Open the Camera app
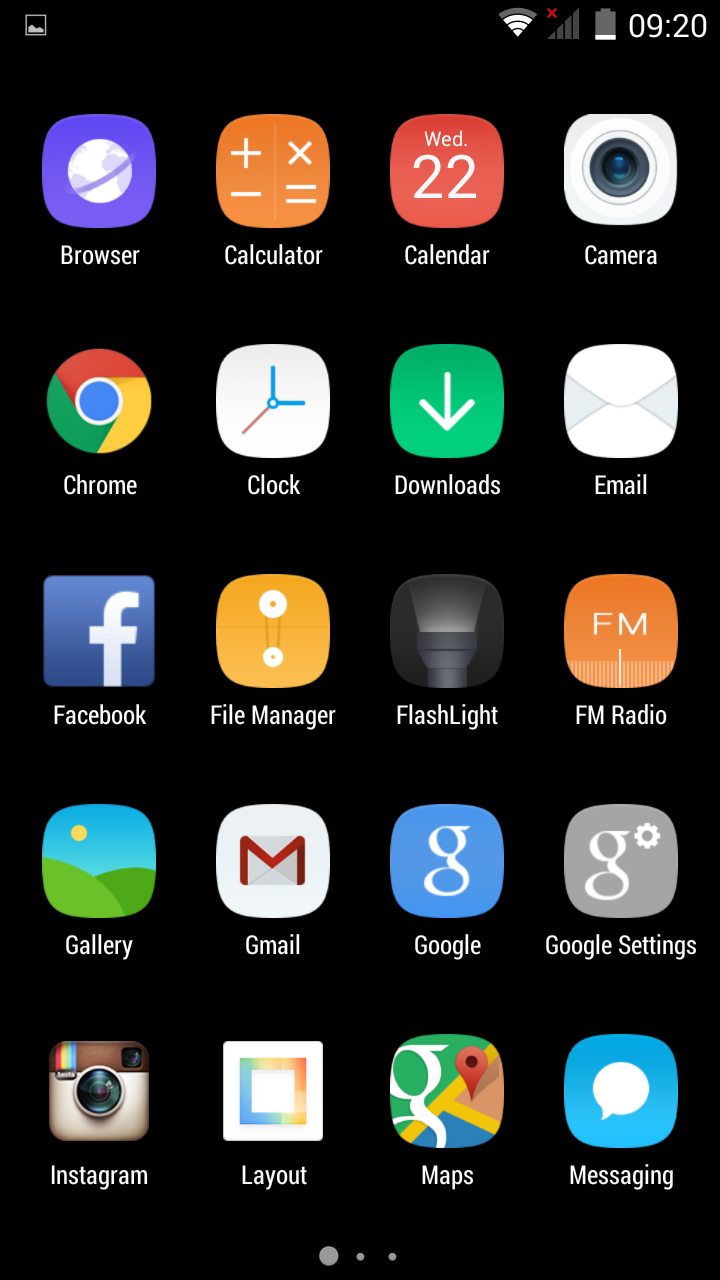720x1280 pixels. pos(620,170)
